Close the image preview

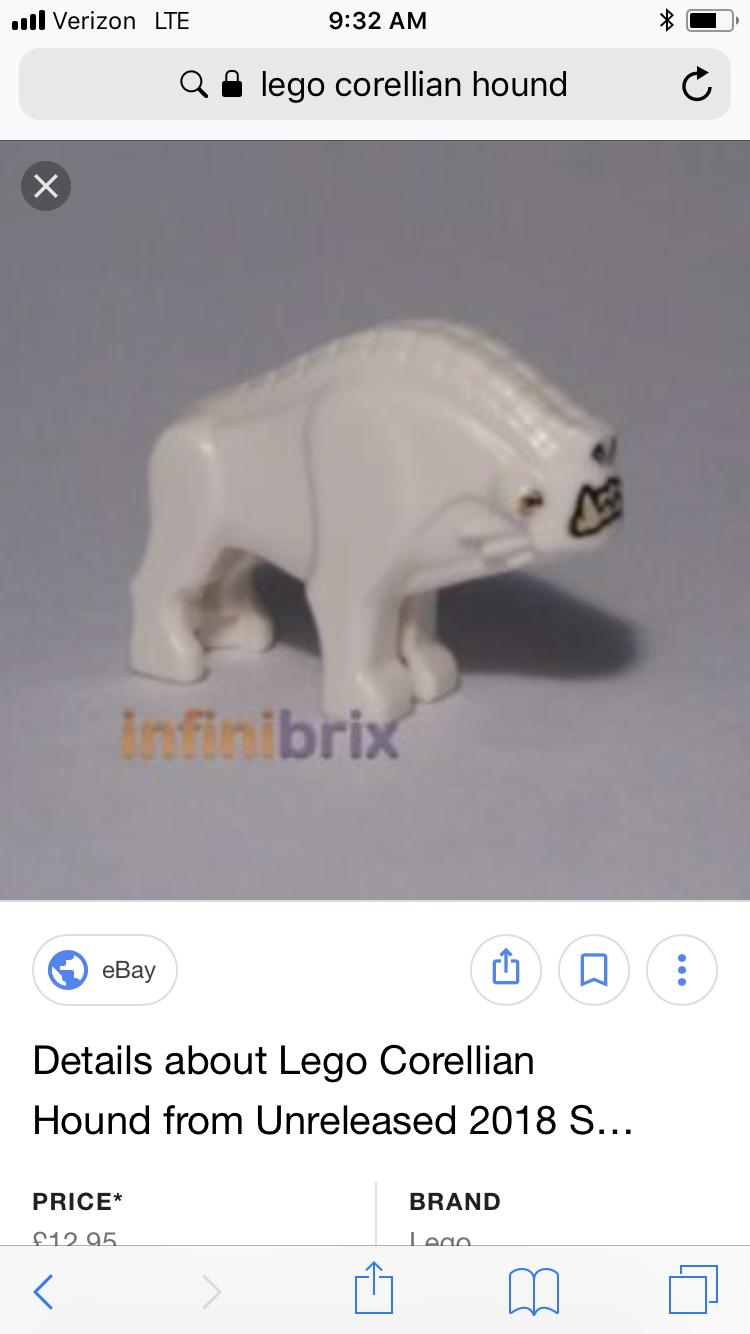tap(46, 186)
